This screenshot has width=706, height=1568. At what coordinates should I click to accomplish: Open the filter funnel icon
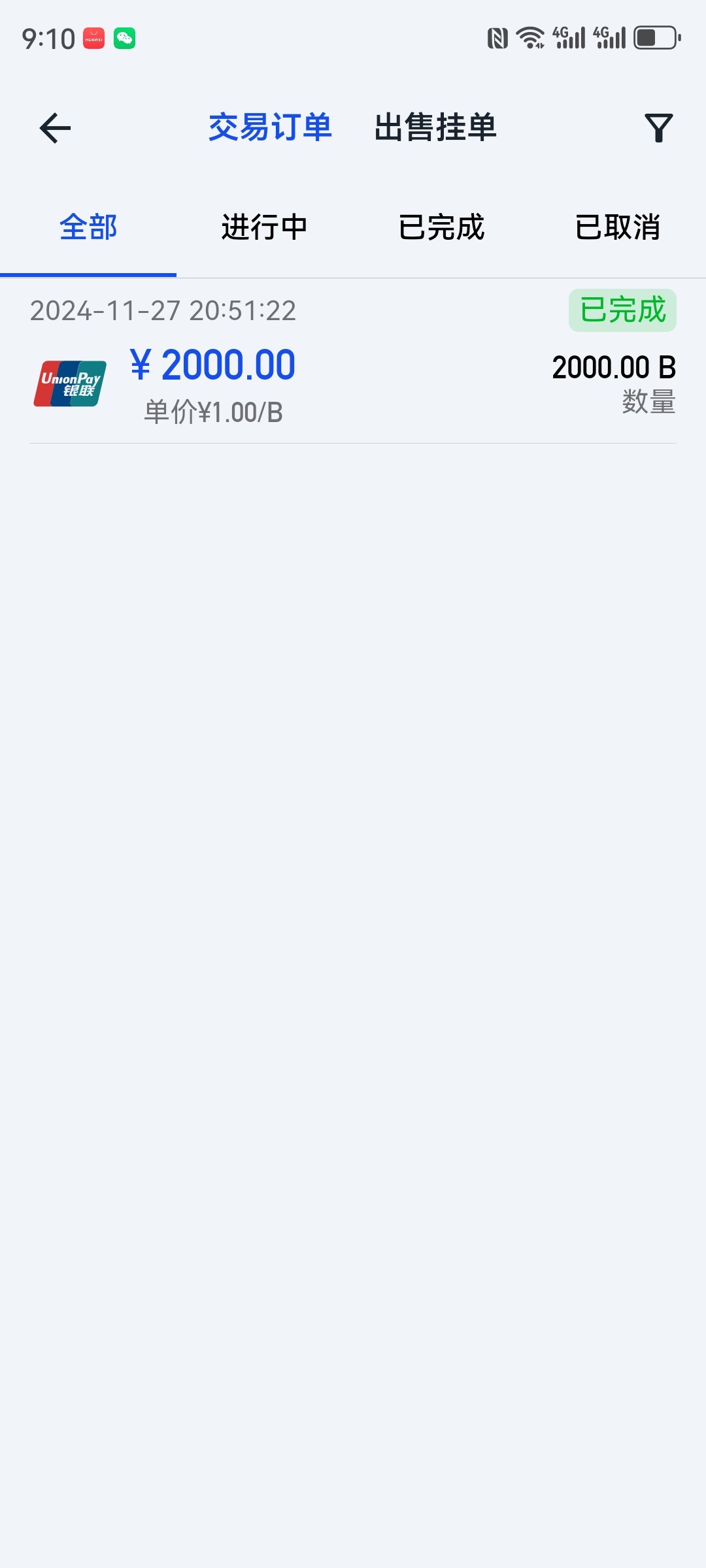coord(658,127)
